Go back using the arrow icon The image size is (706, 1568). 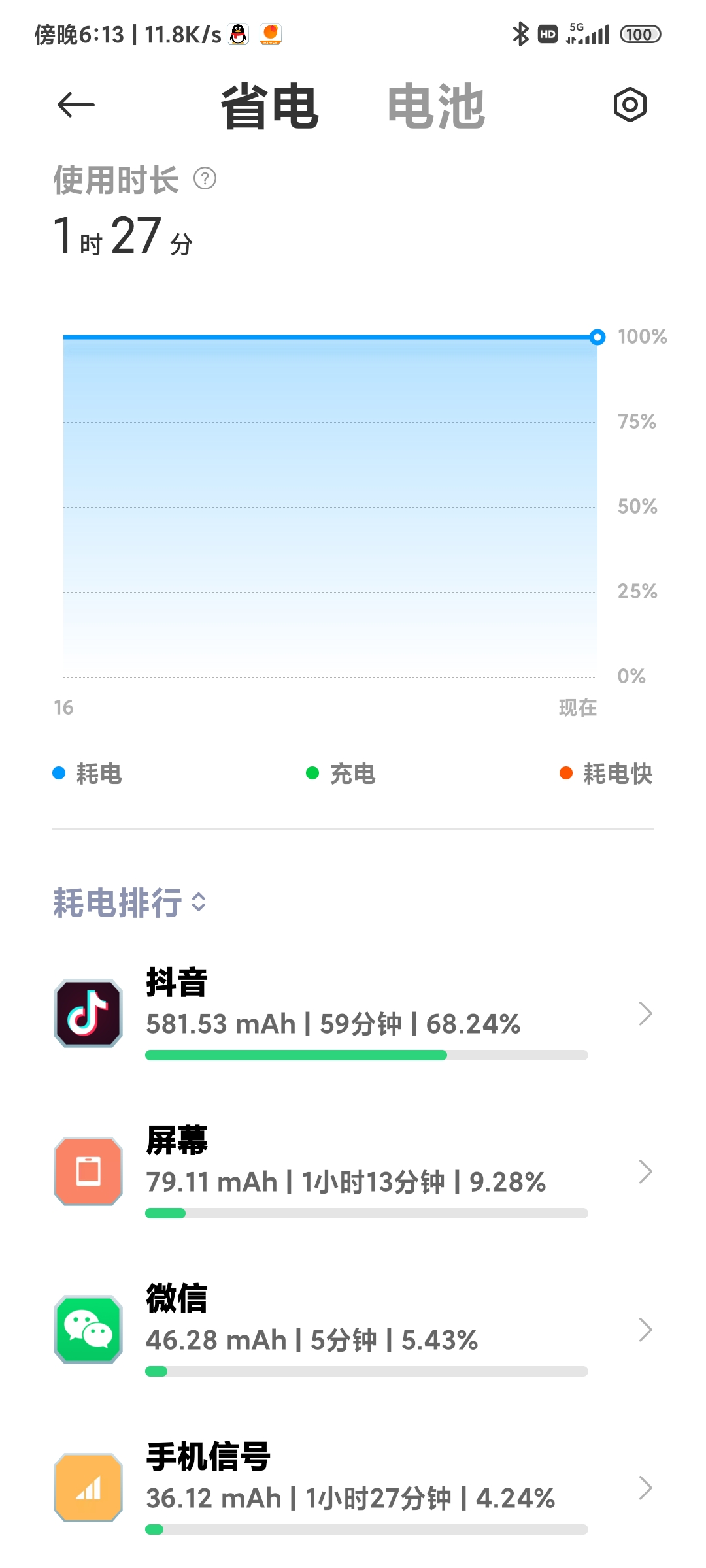(76, 105)
